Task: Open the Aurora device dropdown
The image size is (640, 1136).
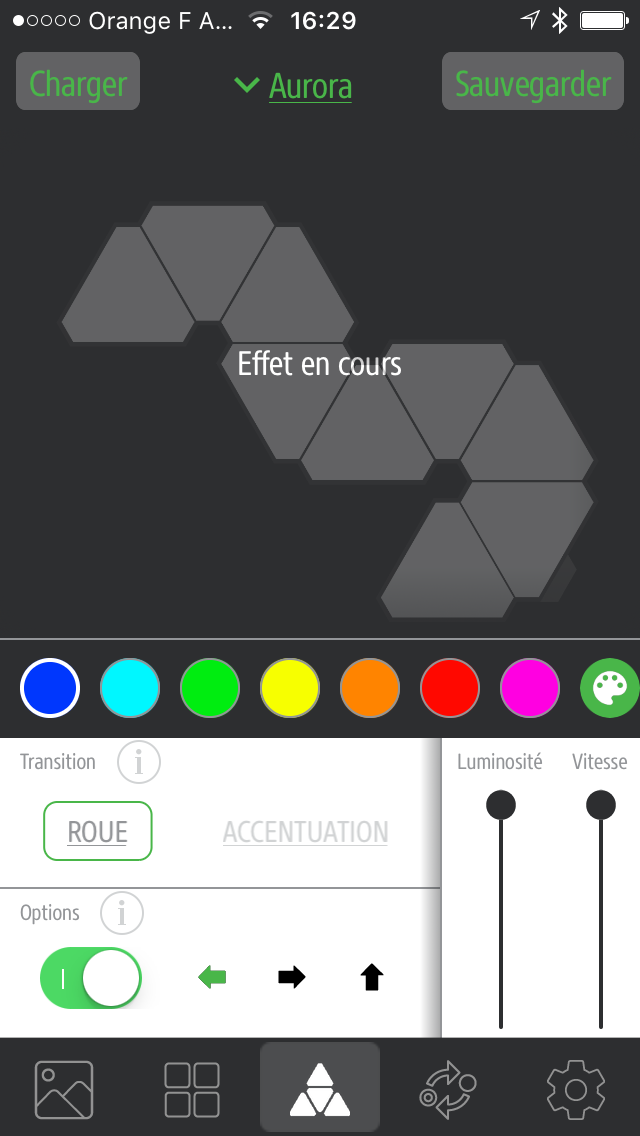Action: [294, 86]
